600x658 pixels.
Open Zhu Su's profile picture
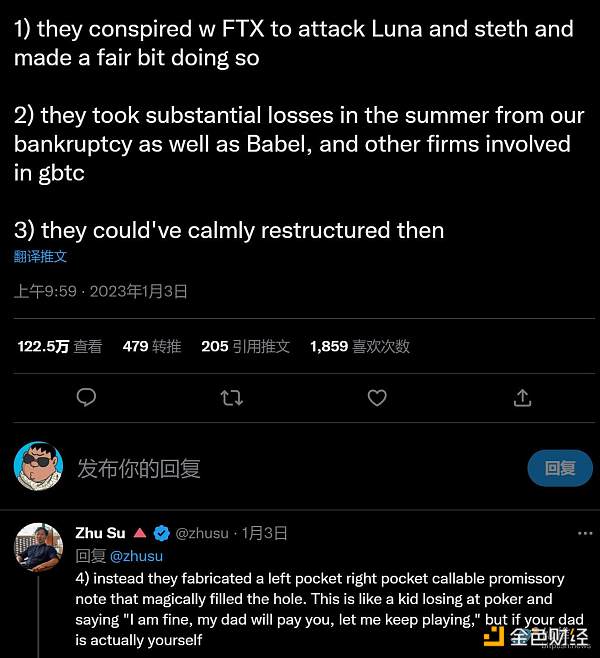coord(38,546)
